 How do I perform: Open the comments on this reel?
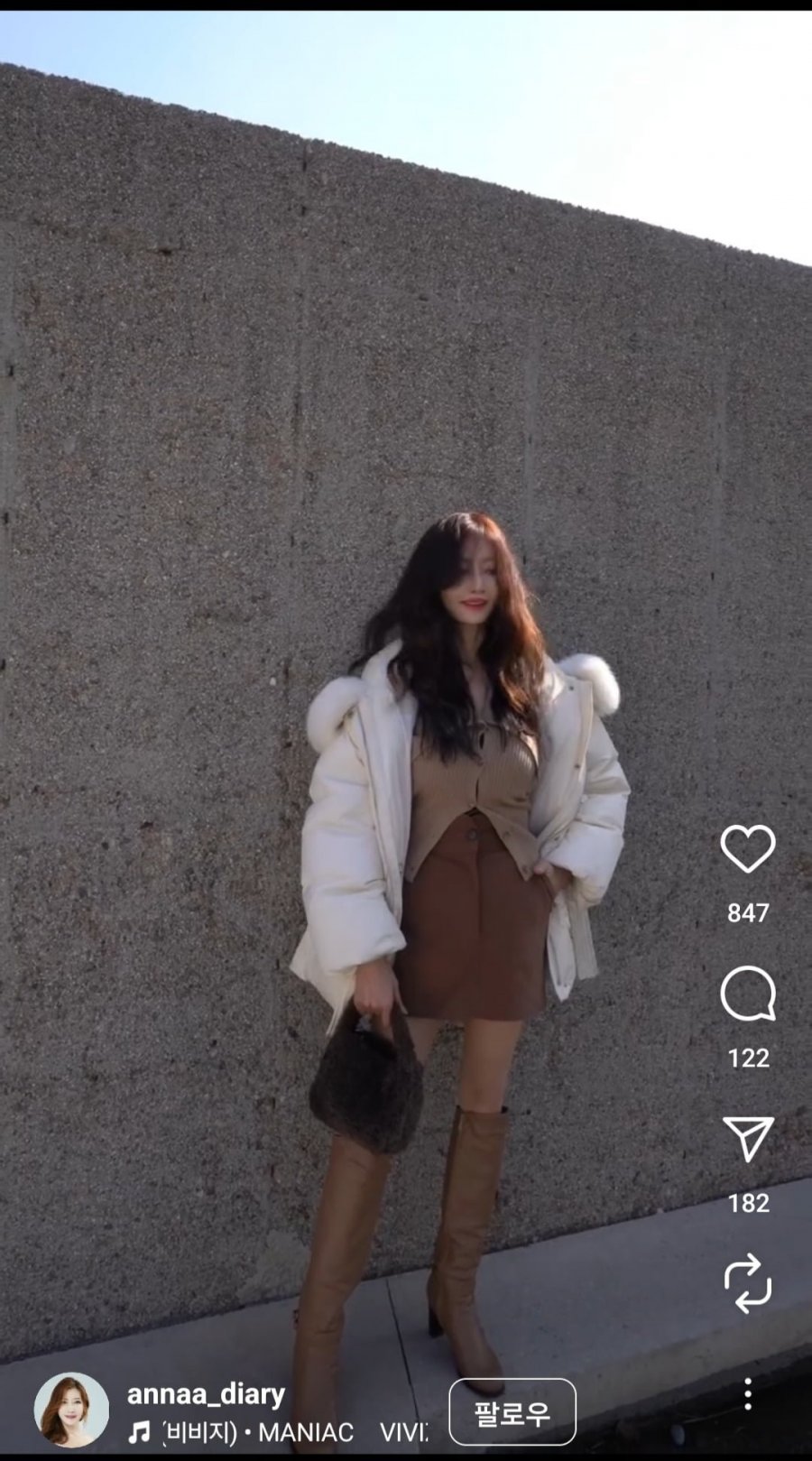(x=747, y=994)
